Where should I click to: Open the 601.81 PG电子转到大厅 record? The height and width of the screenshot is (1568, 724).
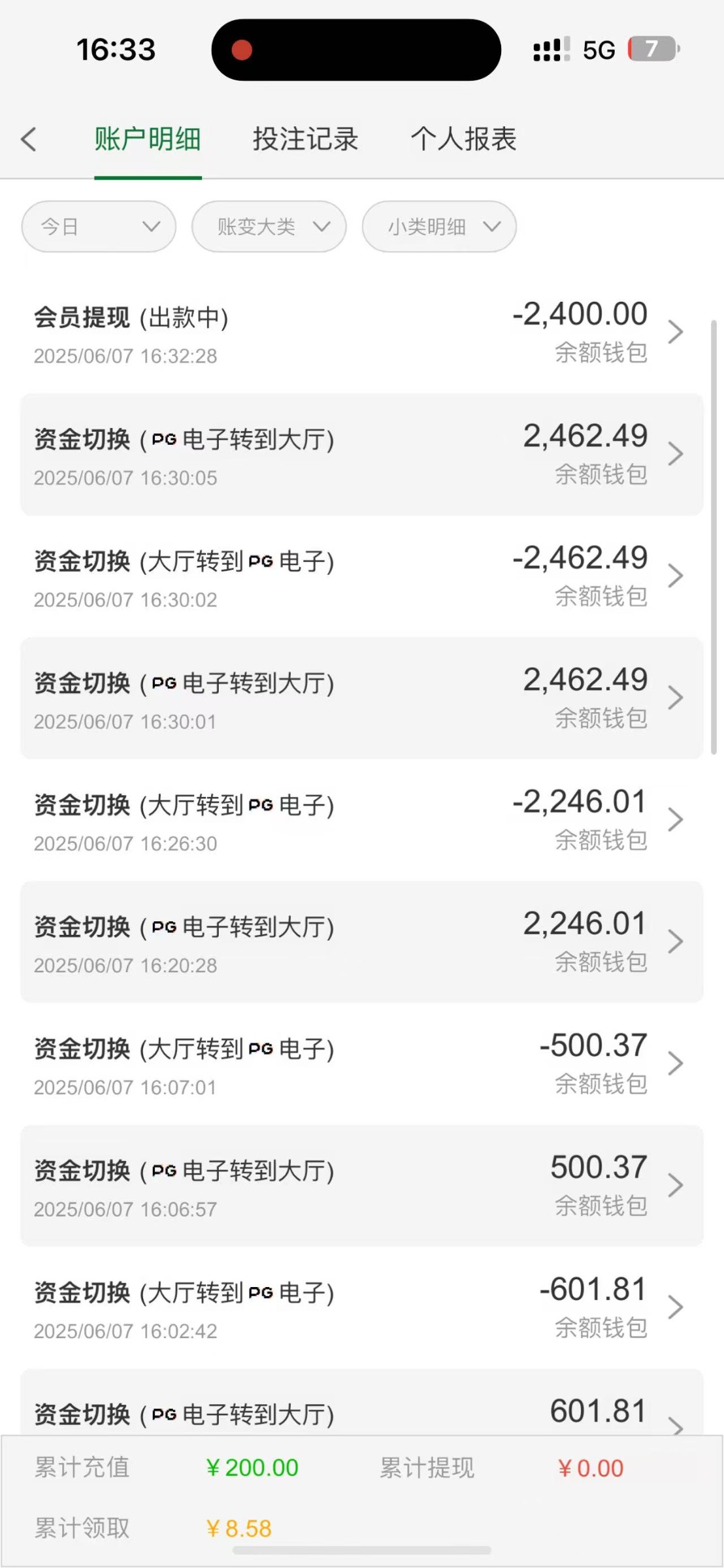tap(361, 1402)
